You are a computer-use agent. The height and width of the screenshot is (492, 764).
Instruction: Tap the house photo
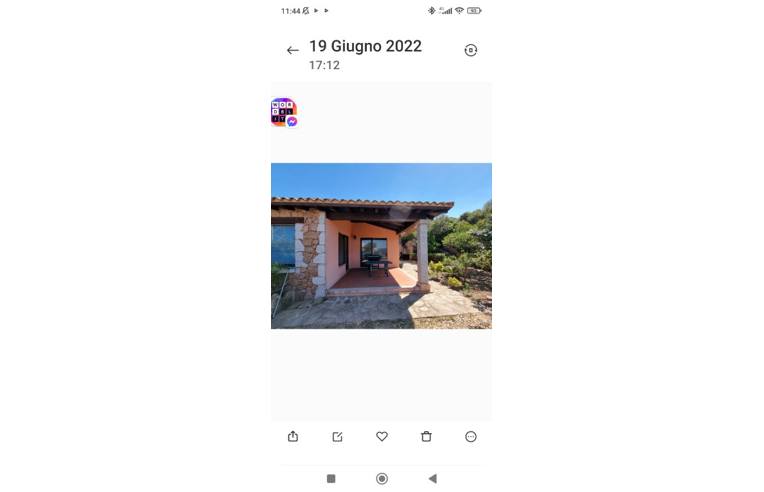[x=381, y=245]
